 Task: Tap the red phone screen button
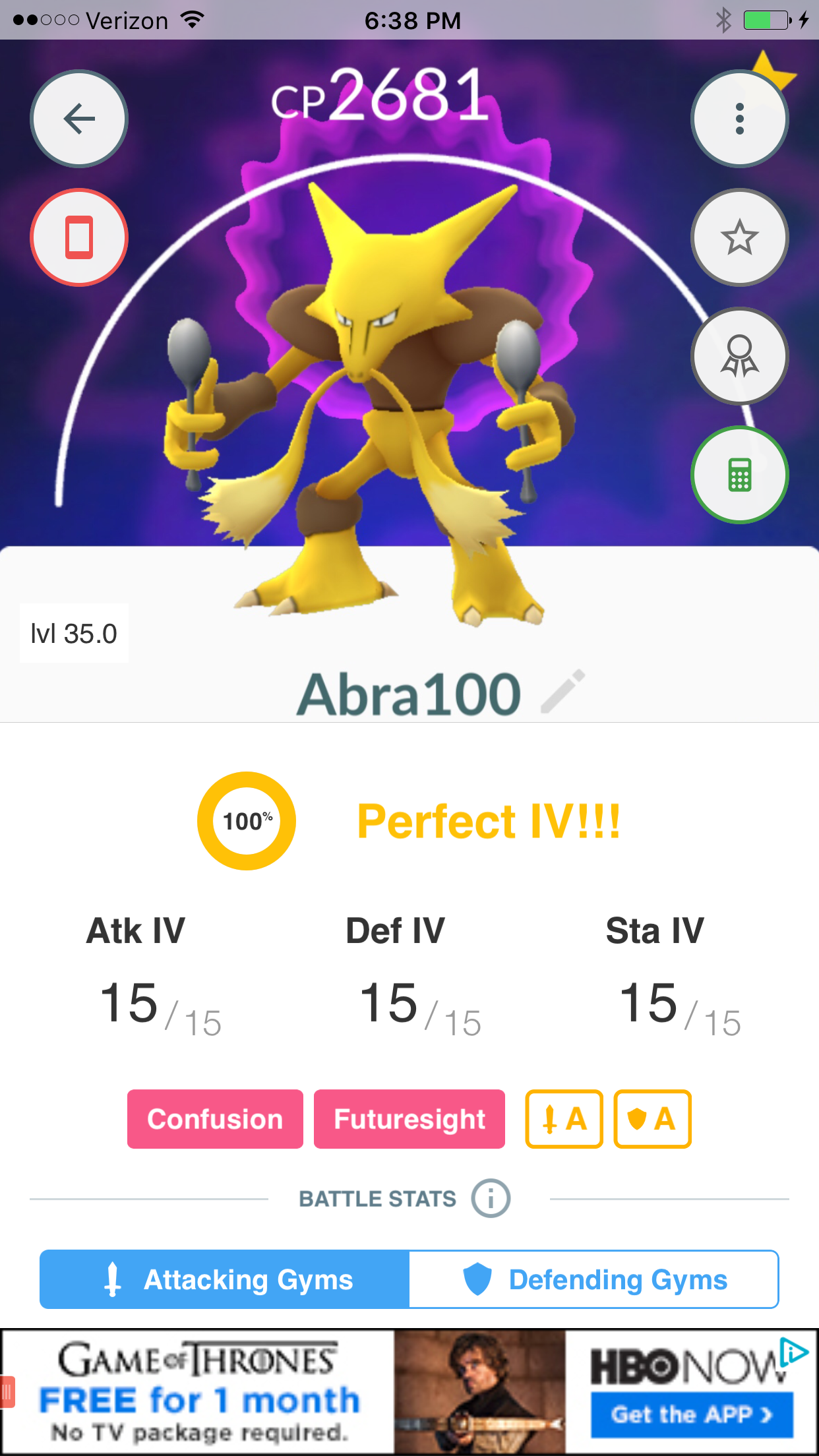pyautogui.click(x=79, y=237)
